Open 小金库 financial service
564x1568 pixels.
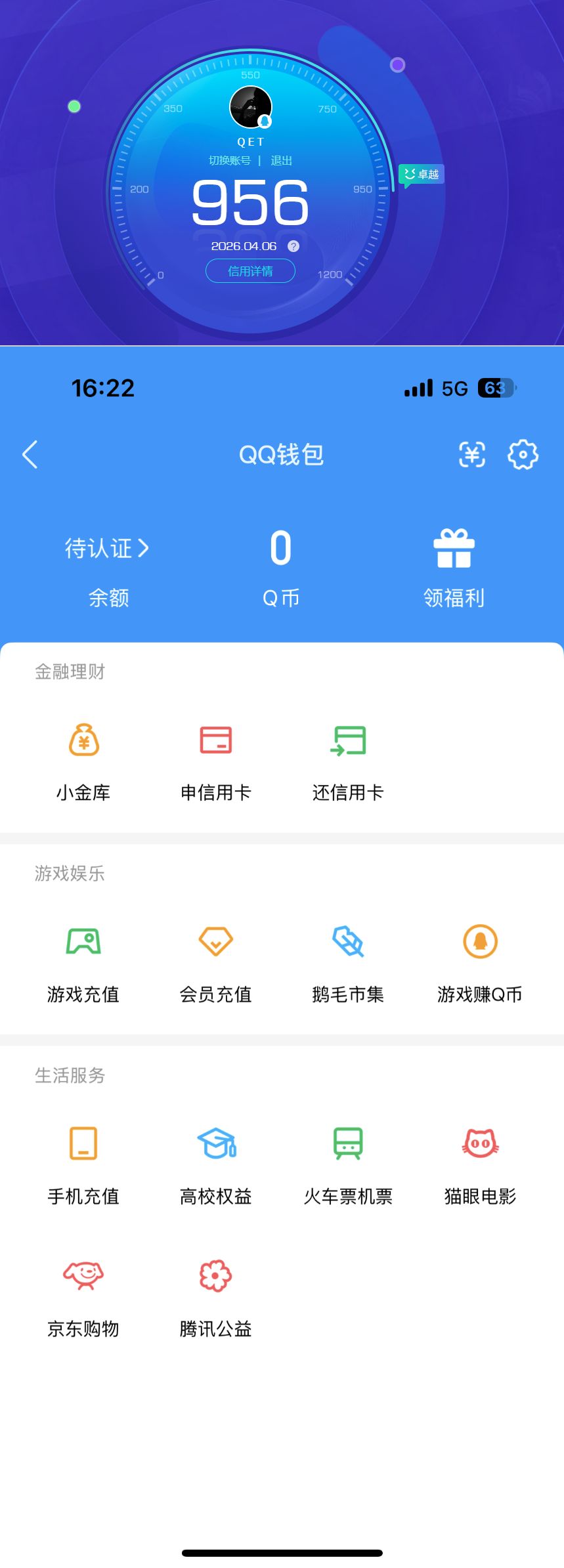click(83, 758)
